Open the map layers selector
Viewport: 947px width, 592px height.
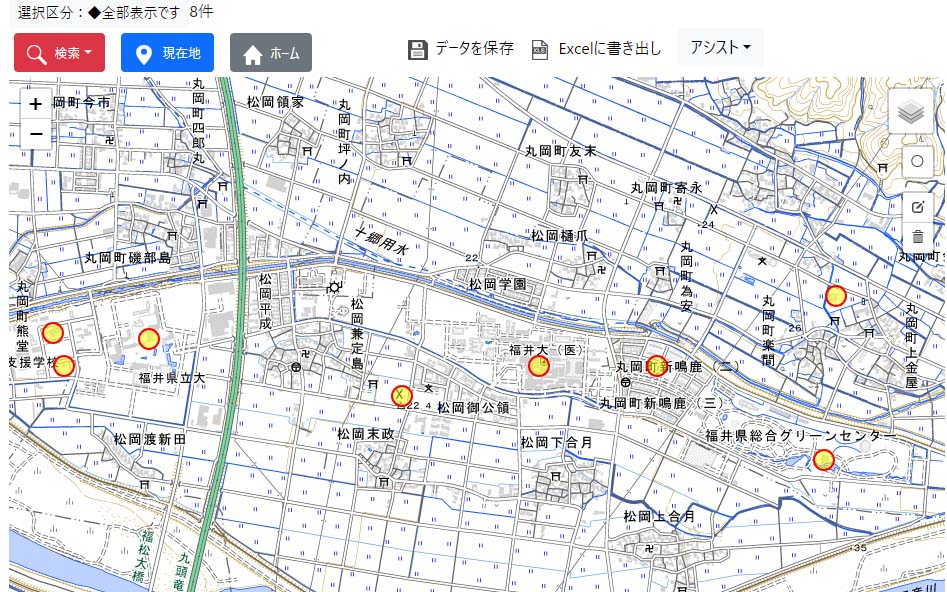(910, 112)
